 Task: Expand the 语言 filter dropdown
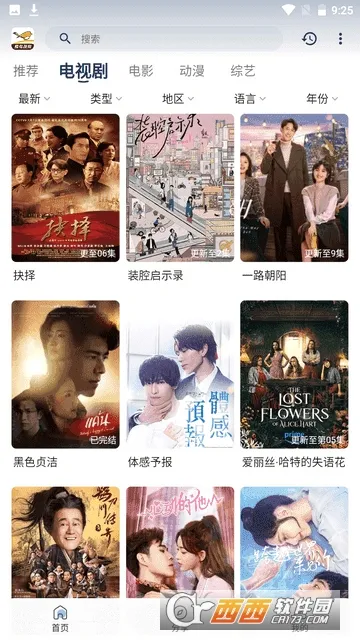250,99
